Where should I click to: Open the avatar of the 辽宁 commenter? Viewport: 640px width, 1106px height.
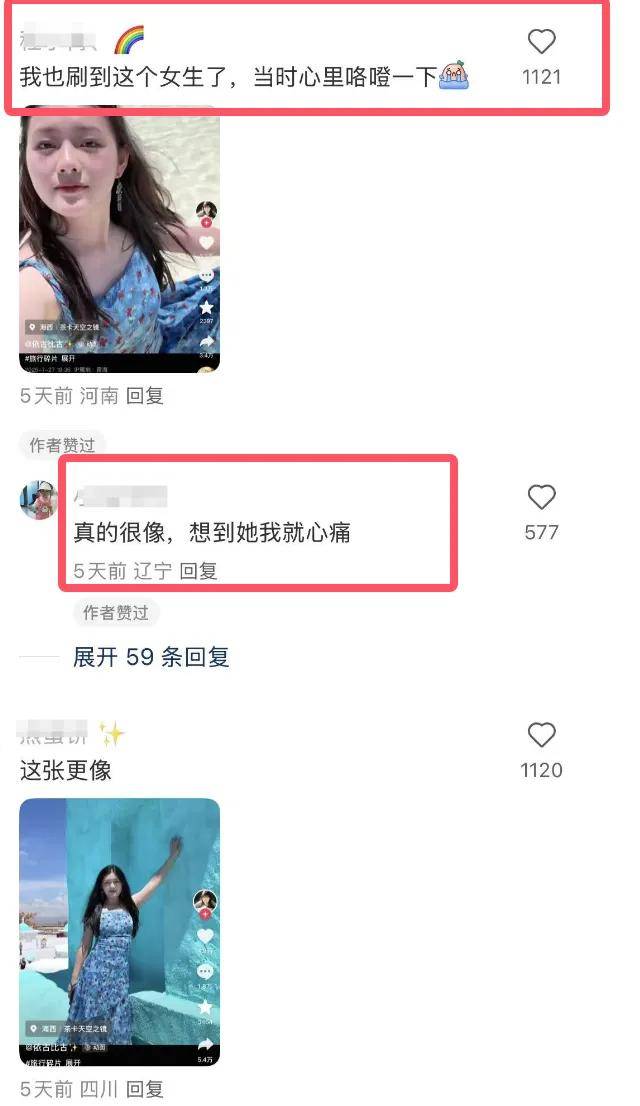(38, 499)
